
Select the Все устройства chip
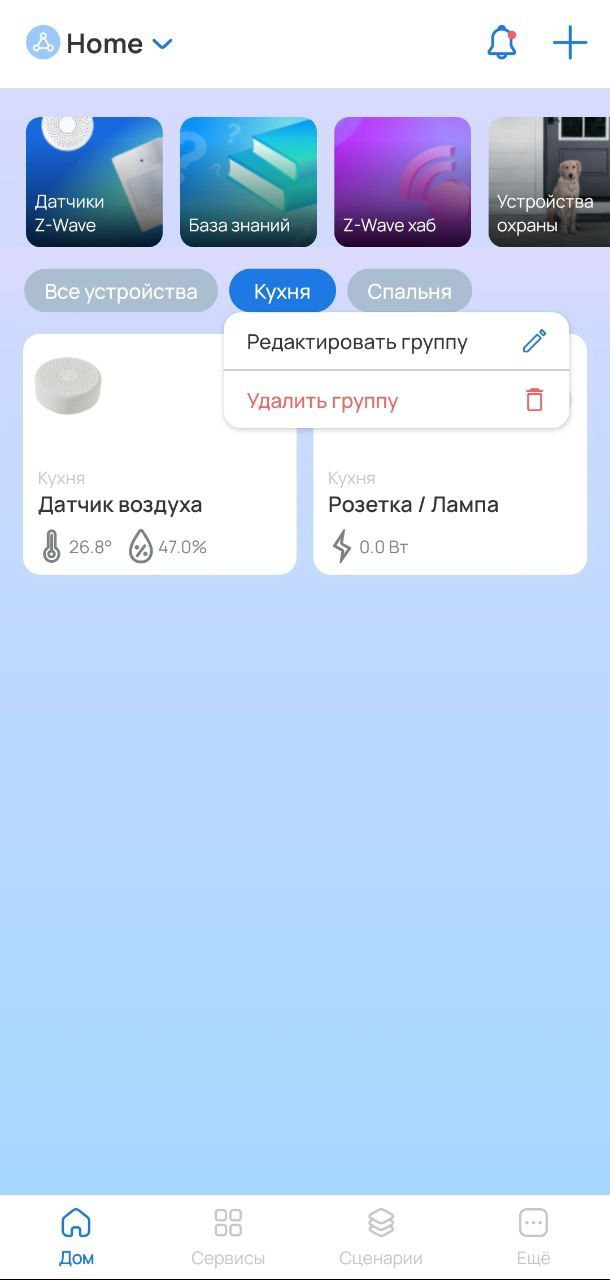[121, 292]
